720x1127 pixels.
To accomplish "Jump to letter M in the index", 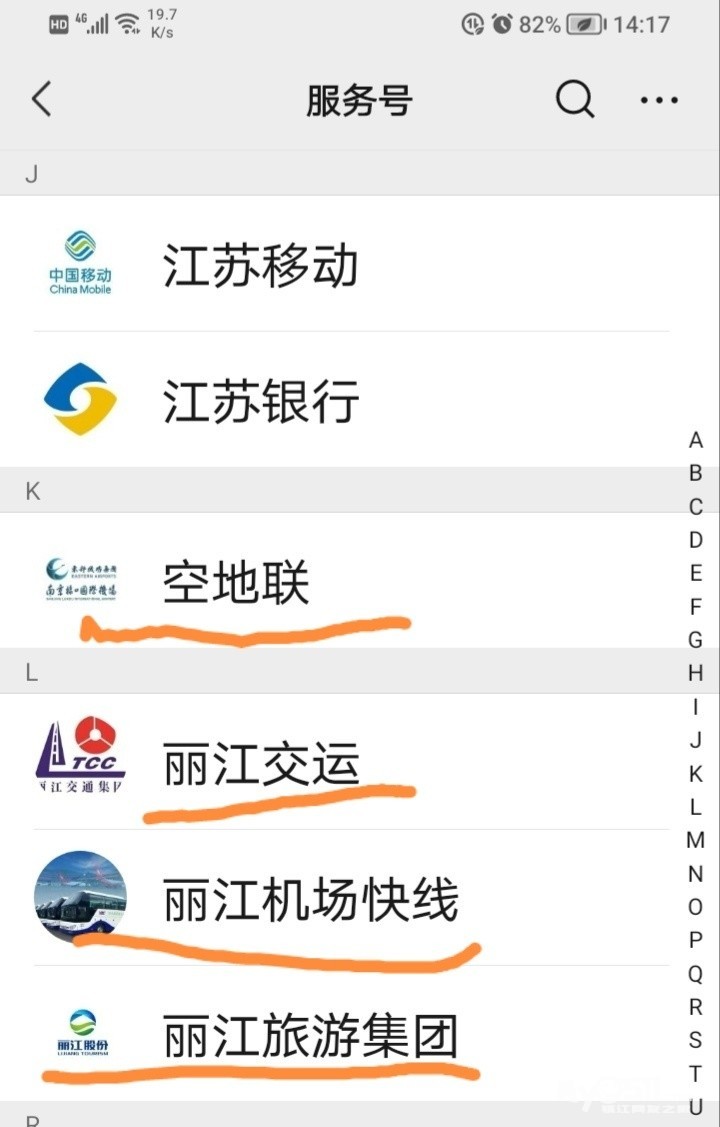I will click(x=696, y=840).
